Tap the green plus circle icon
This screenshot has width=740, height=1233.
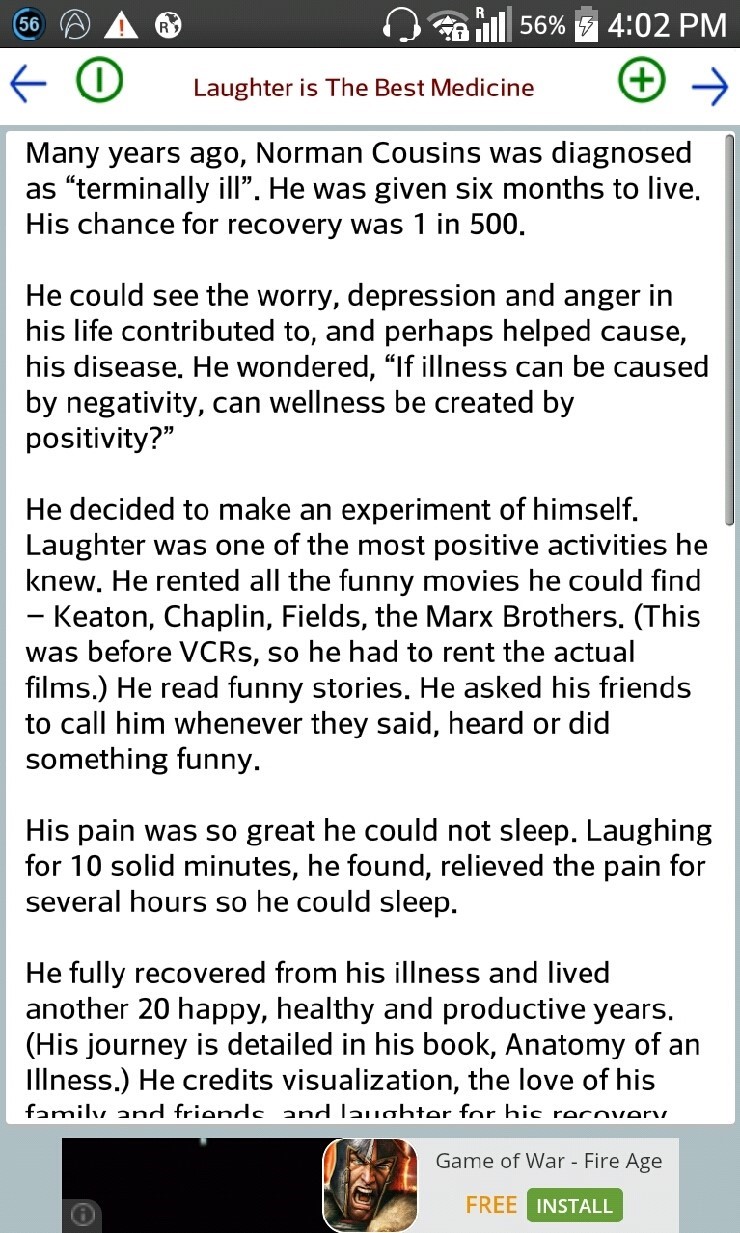(642, 81)
